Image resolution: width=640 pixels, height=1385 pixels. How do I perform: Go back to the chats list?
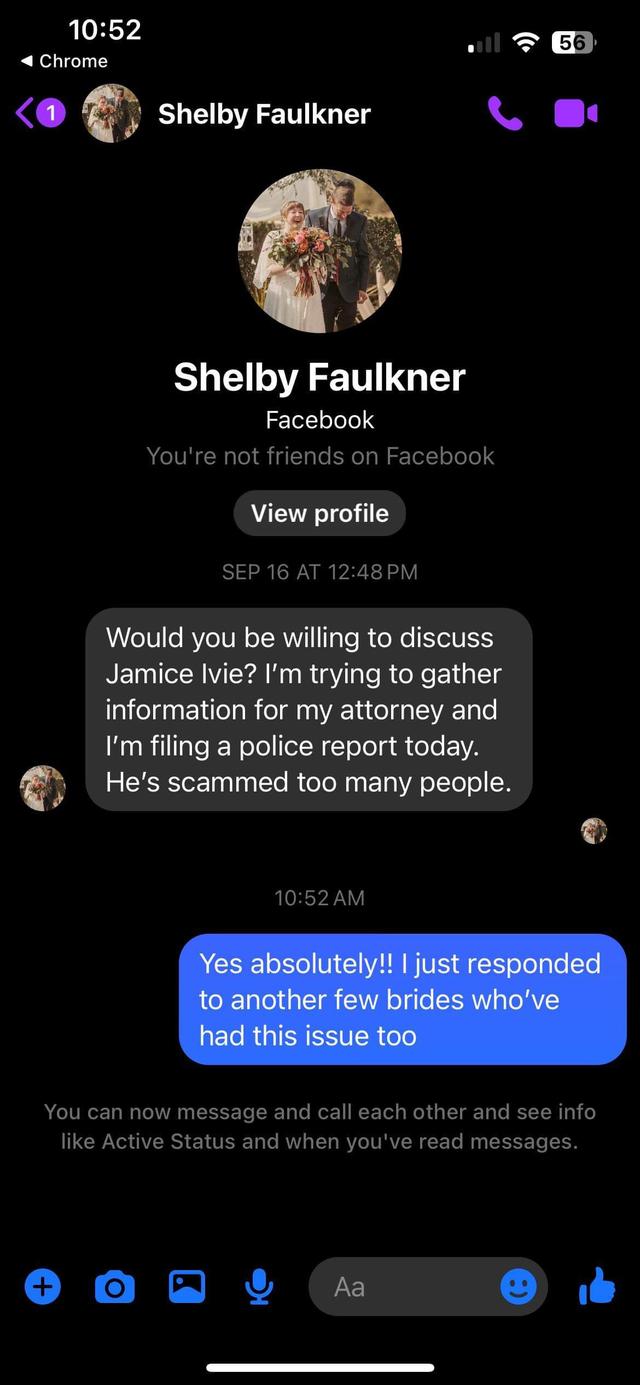pyautogui.click(x=40, y=113)
